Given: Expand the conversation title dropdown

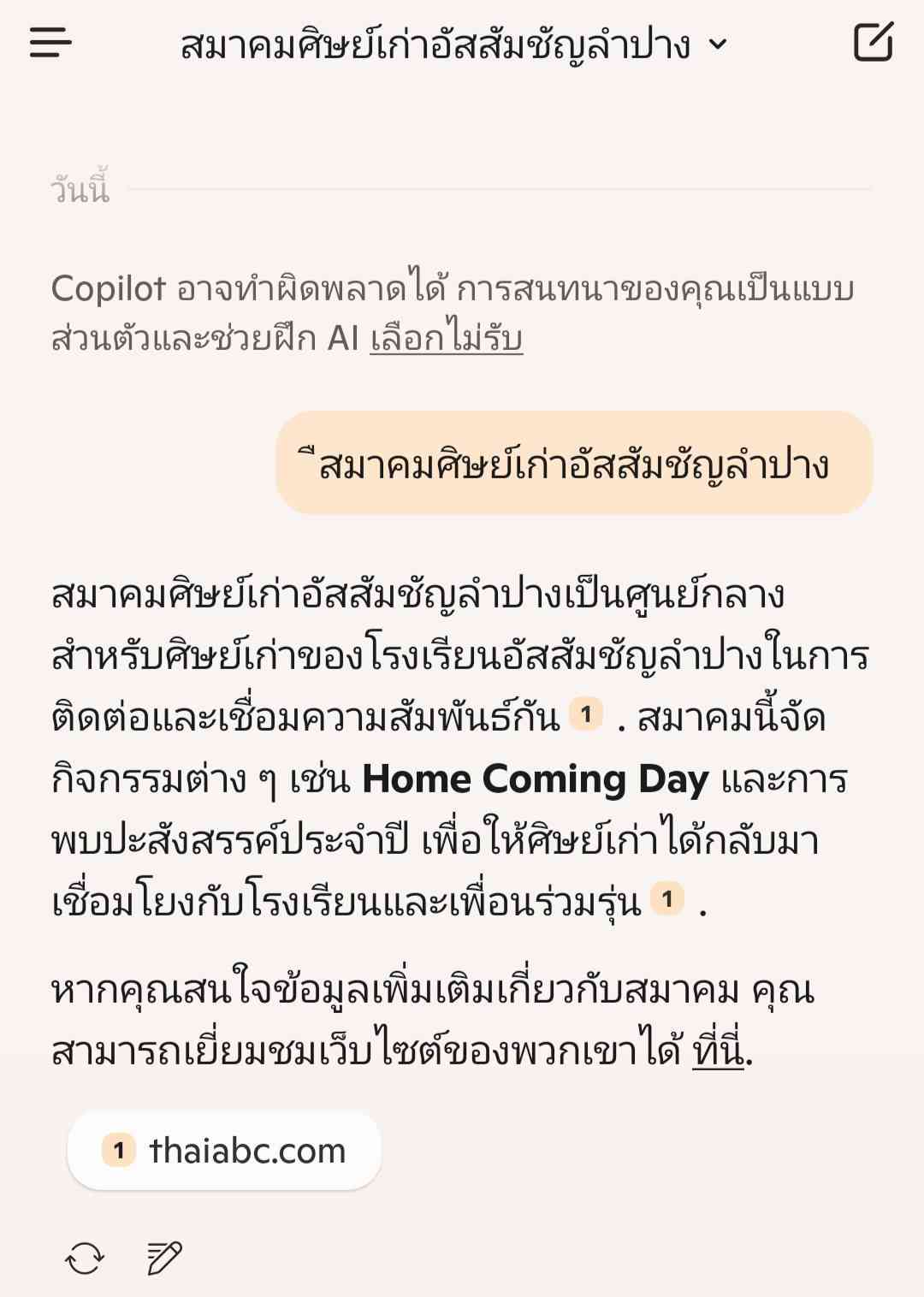Looking at the screenshot, I should pos(717,44).
